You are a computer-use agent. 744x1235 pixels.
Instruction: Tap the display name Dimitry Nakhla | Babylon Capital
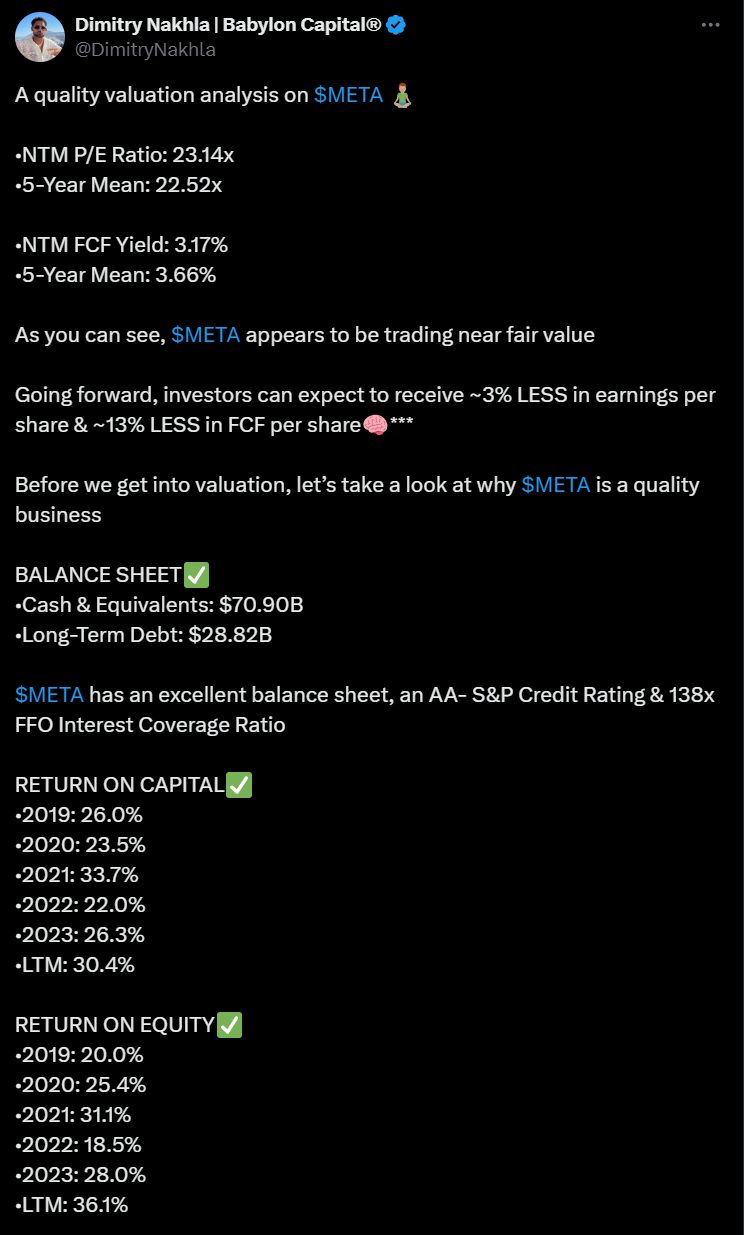point(228,26)
